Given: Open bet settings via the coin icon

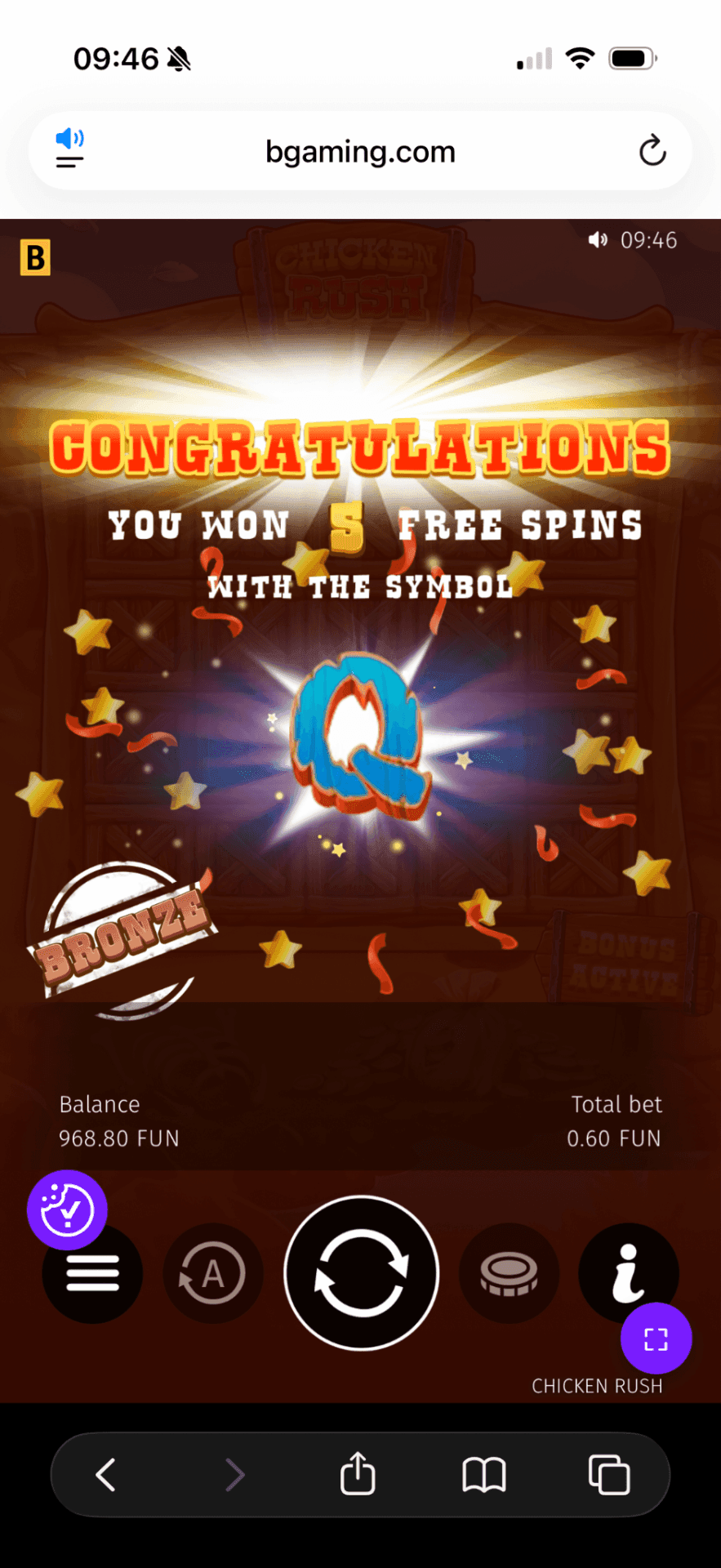Looking at the screenshot, I should pyautogui.click(x=509, y=1273).
